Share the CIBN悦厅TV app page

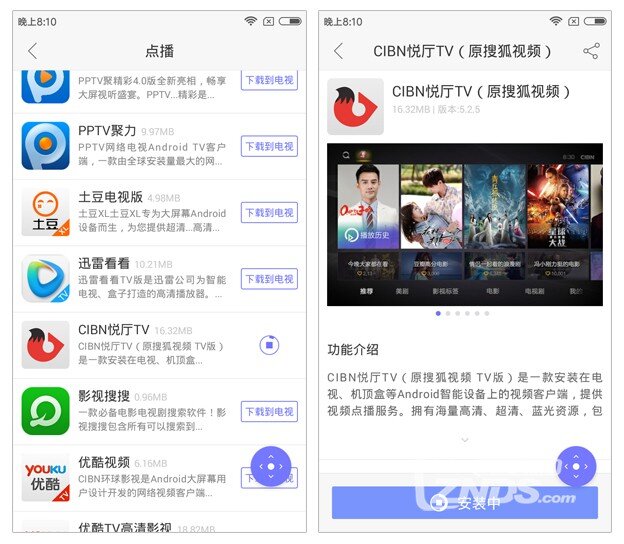pyautogui.click(x=591, y=51)
